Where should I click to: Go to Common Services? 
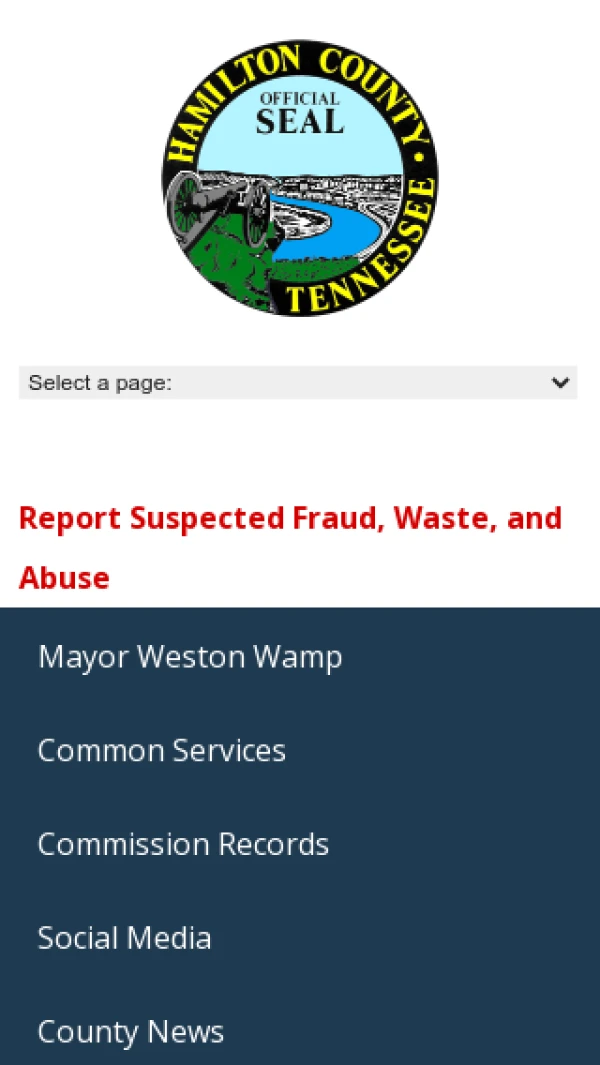click(x=162, y=751)
